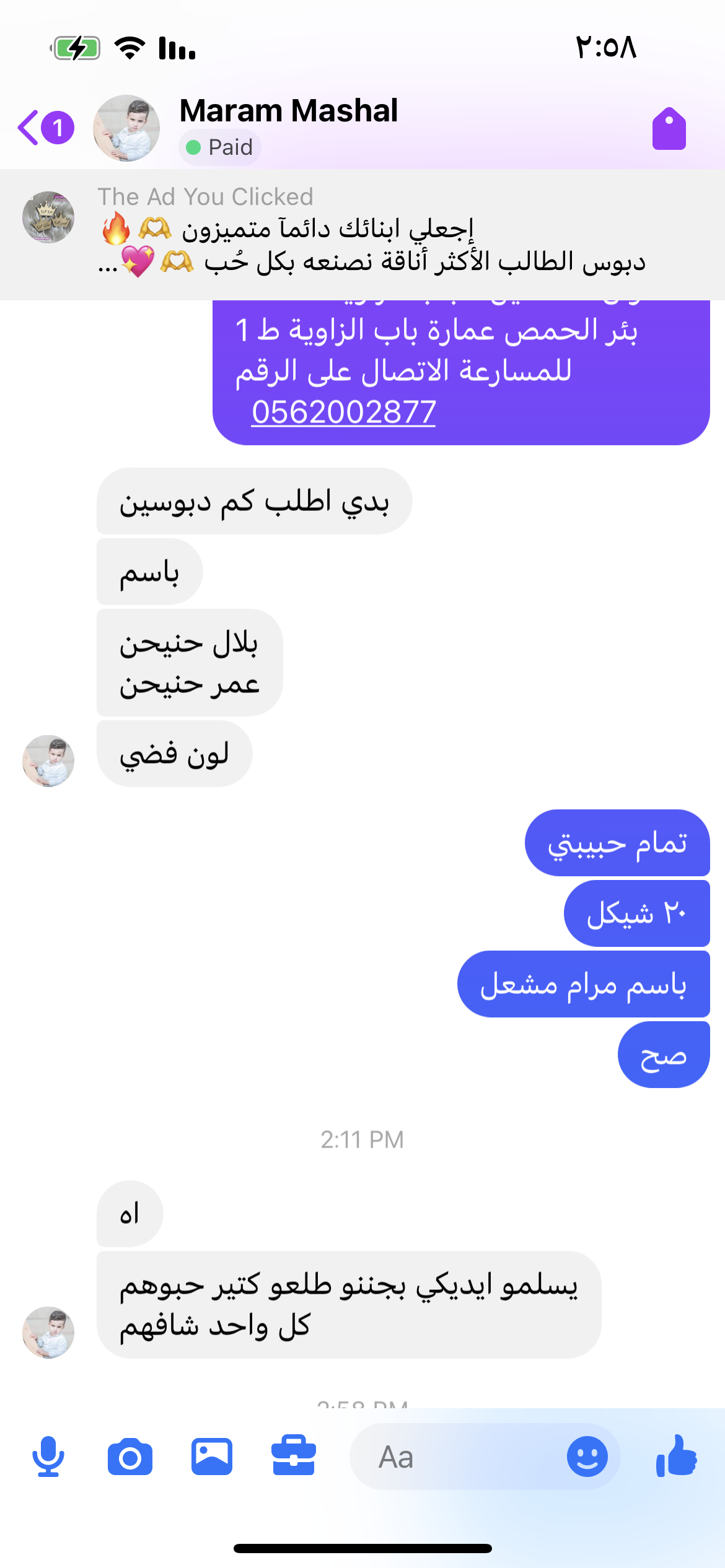Open the purple label tag icon
This screenshot has height=1568, width=725.
coord(669,129)
